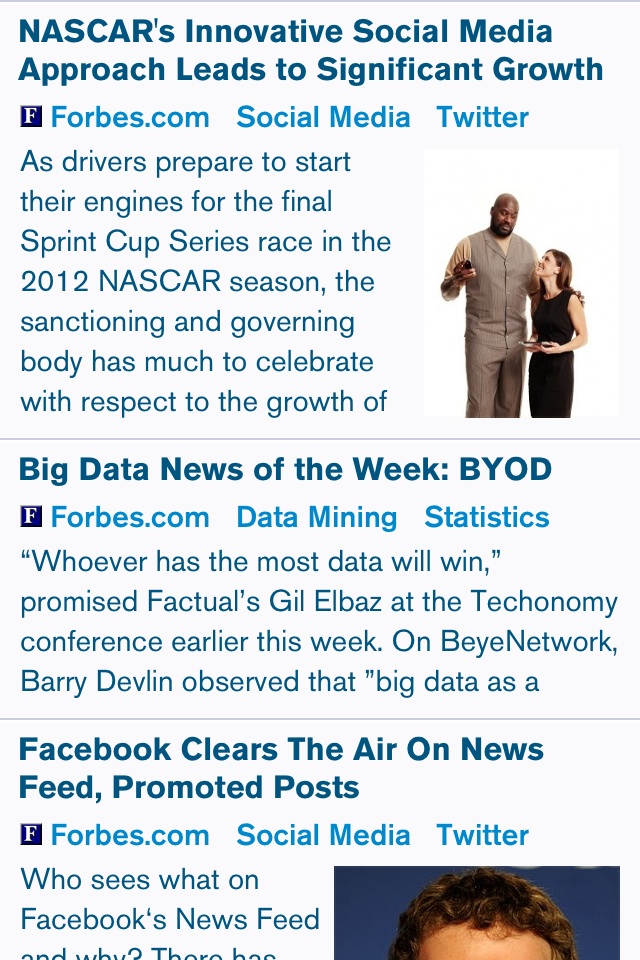View the NASCAR article's photo thumbnail
Viewport: 640px width, 960px height.
(x=521, y=283)
